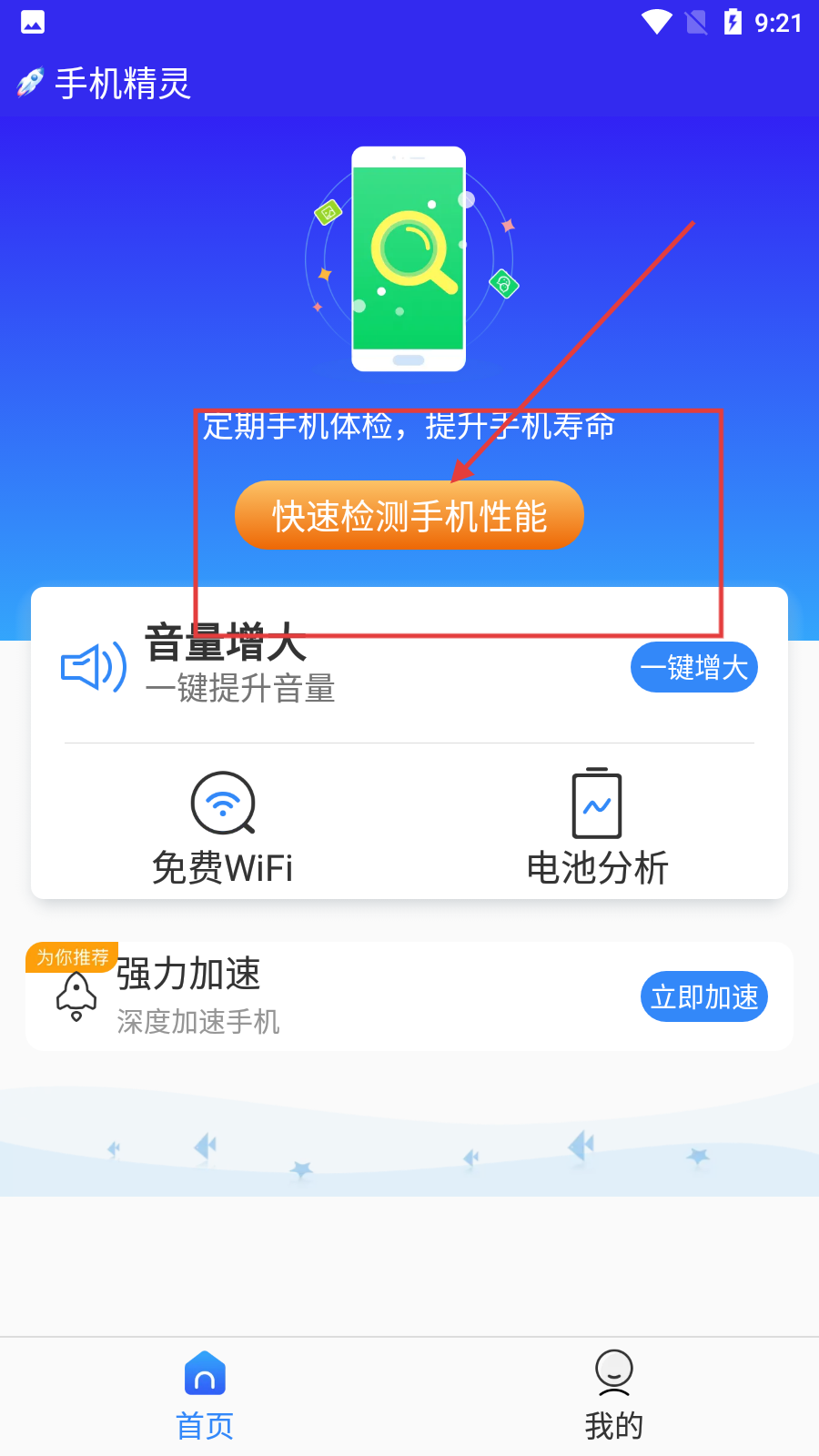This screenshot has width=819, height=1456.
Task: Tap 立即加速 to speed up phone
Action: (703, 996)
